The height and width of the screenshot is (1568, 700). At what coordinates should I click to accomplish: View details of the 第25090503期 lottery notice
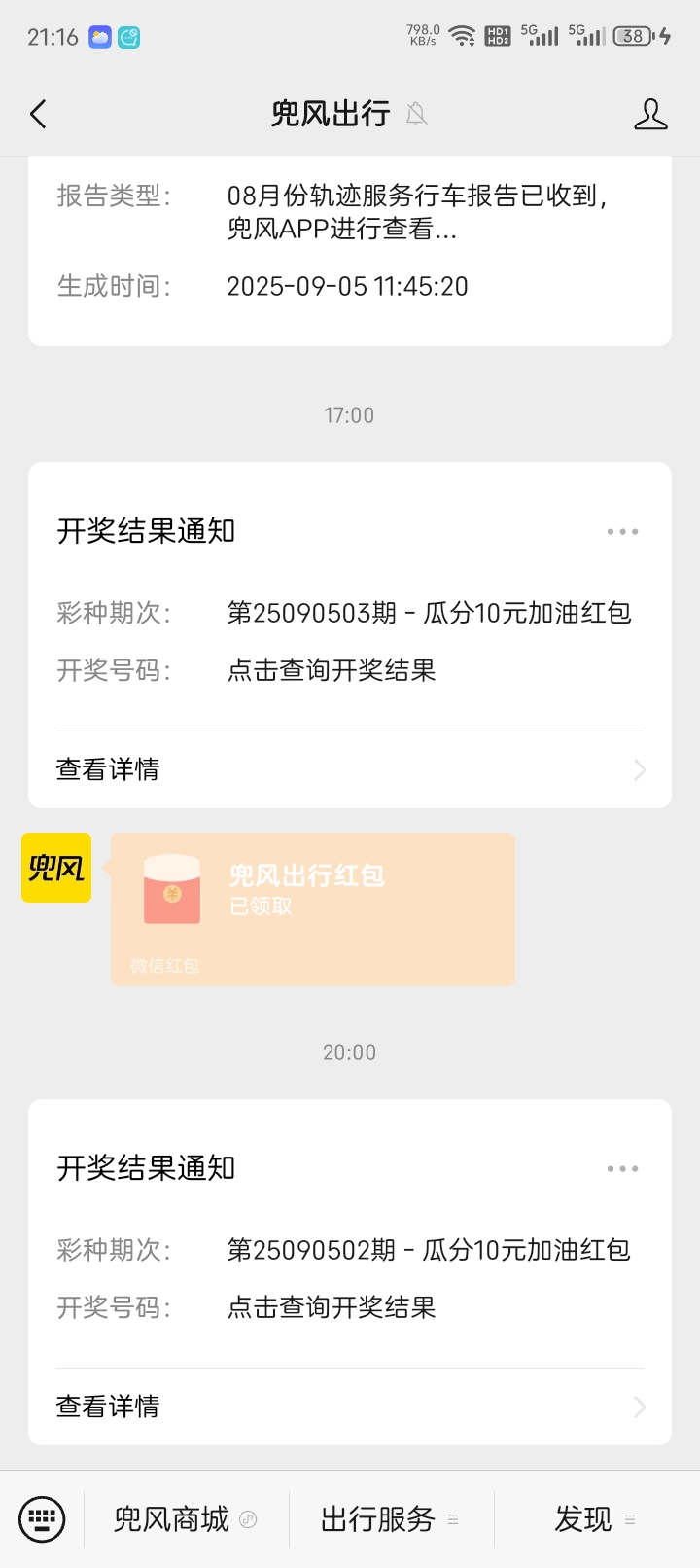pos(350,769)
